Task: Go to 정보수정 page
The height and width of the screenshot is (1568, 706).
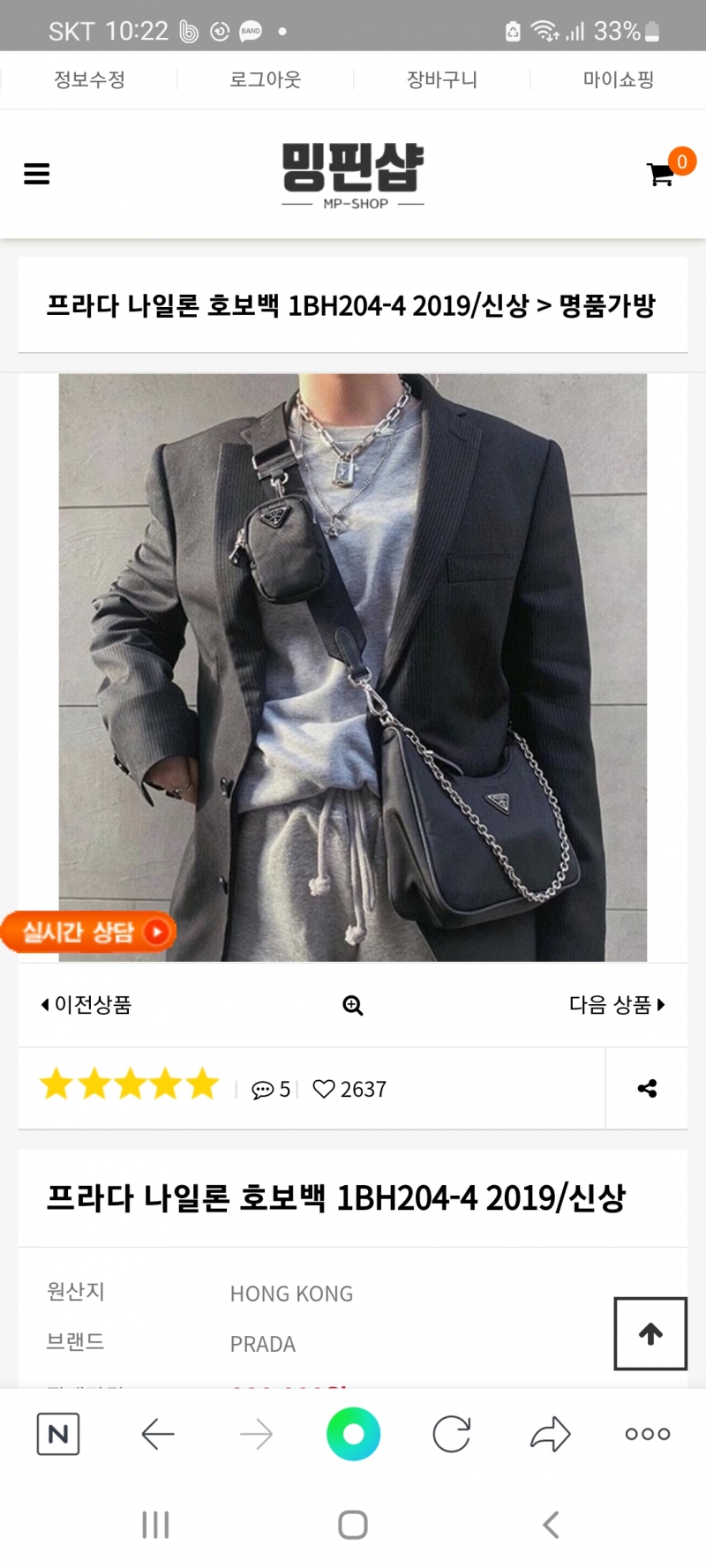Action: coord(89,80)
